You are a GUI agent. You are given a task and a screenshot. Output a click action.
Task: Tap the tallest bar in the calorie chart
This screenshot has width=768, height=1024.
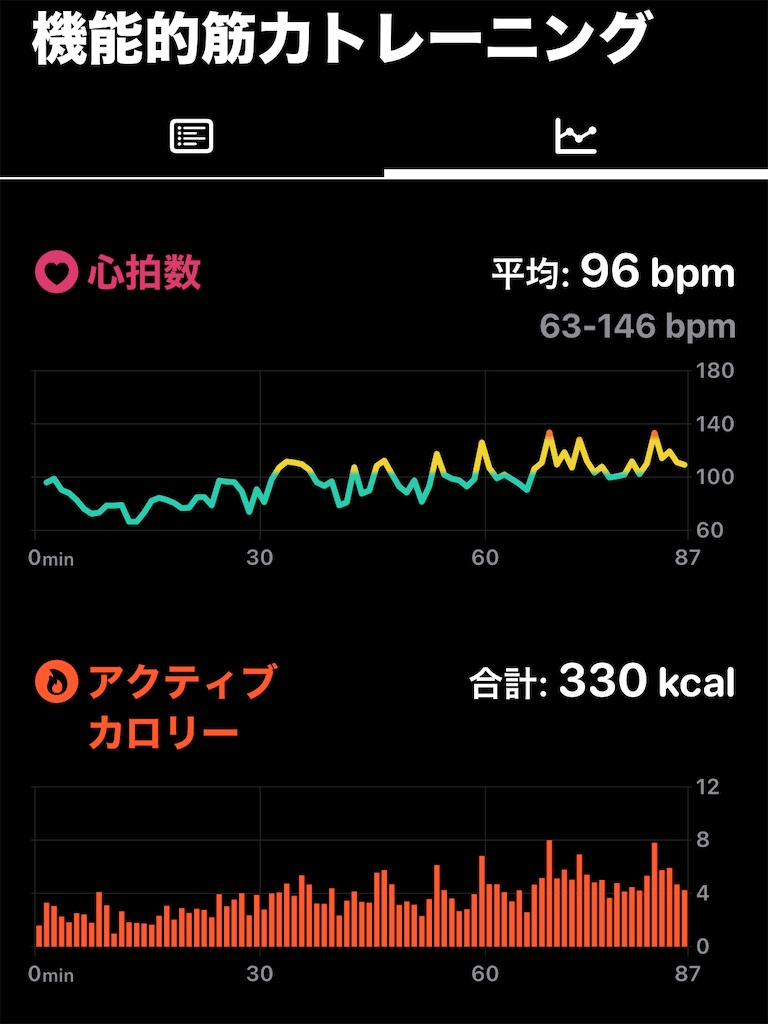pyautogui.click(x=548, y=890)
